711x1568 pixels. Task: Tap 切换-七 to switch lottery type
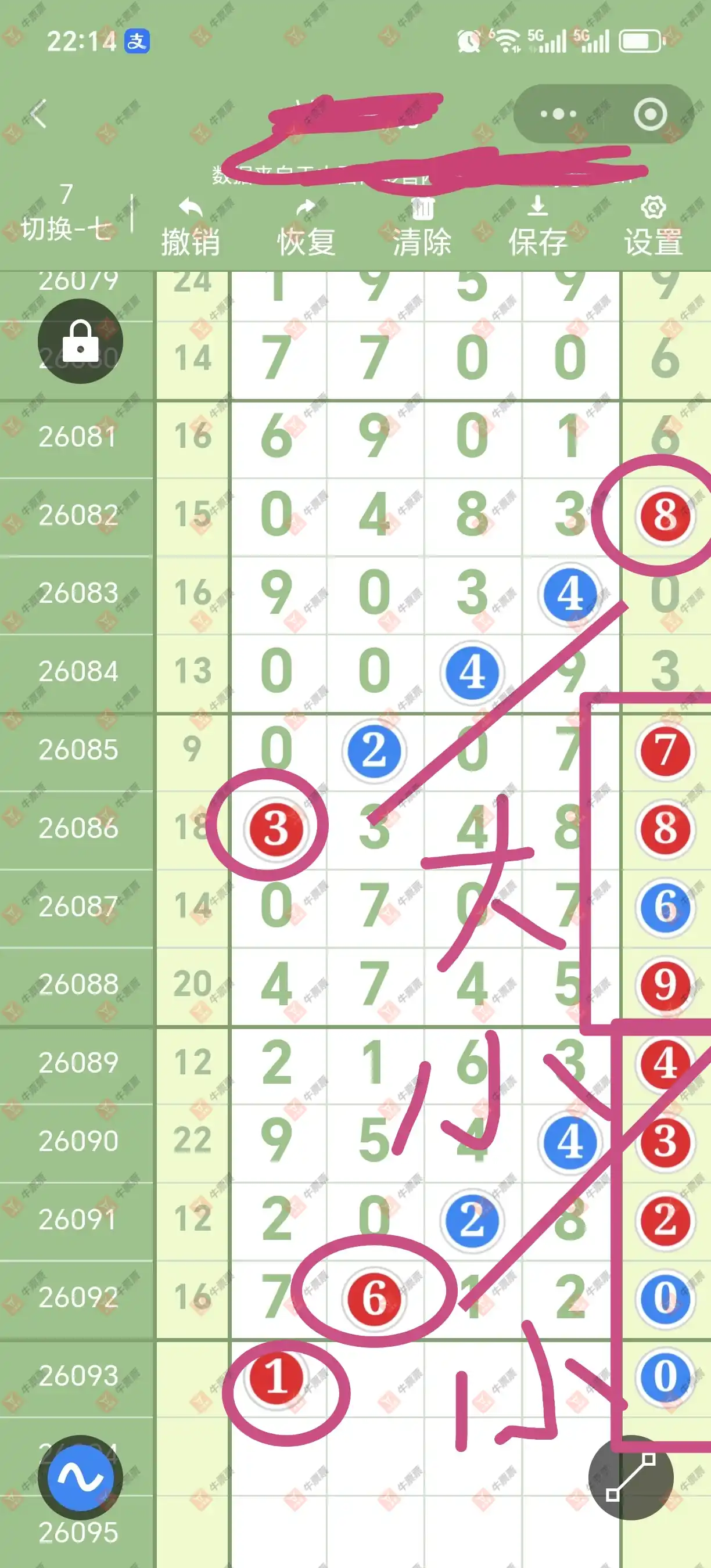66,214
